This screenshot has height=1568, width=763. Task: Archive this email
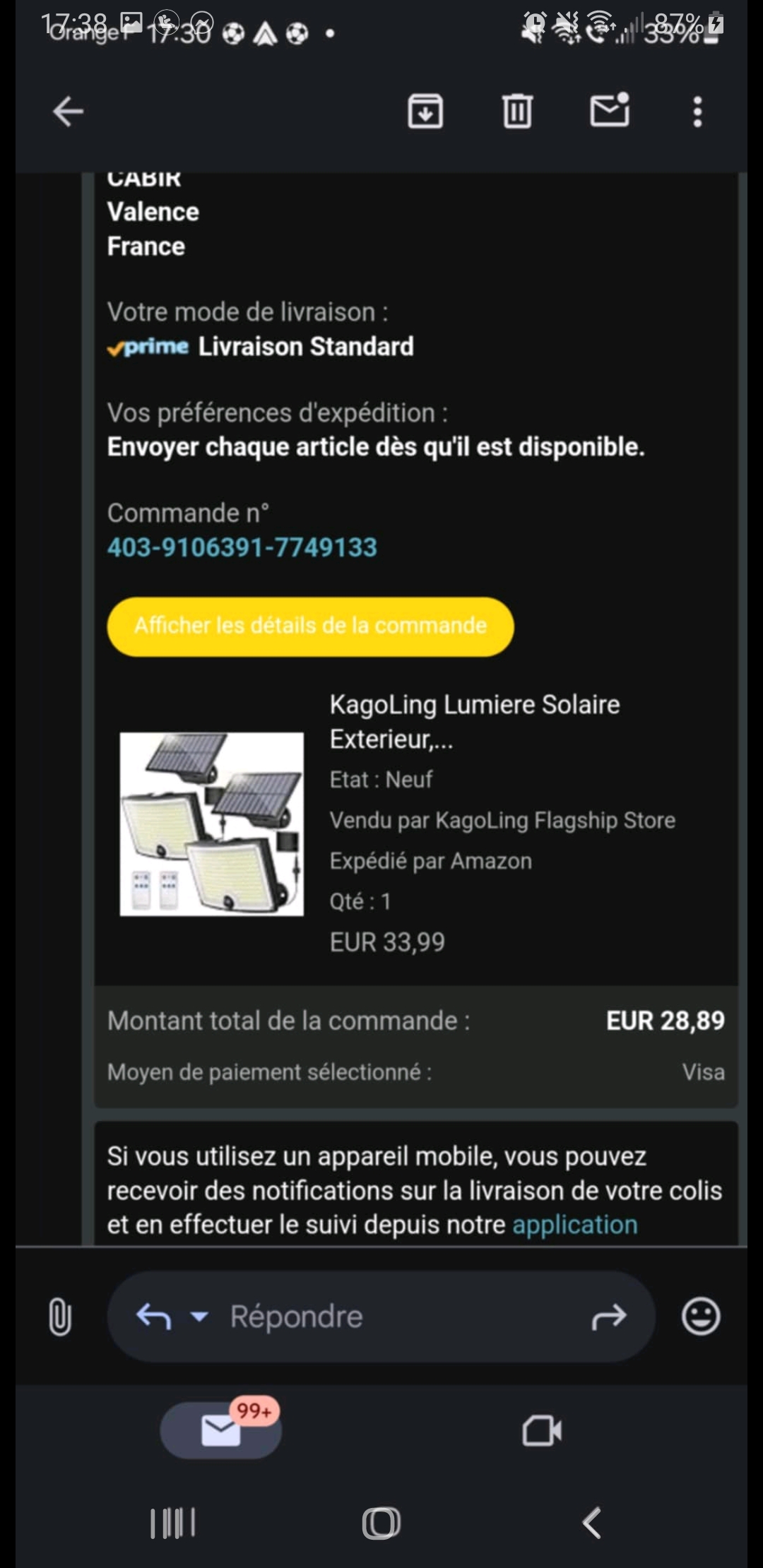(425, 112)
